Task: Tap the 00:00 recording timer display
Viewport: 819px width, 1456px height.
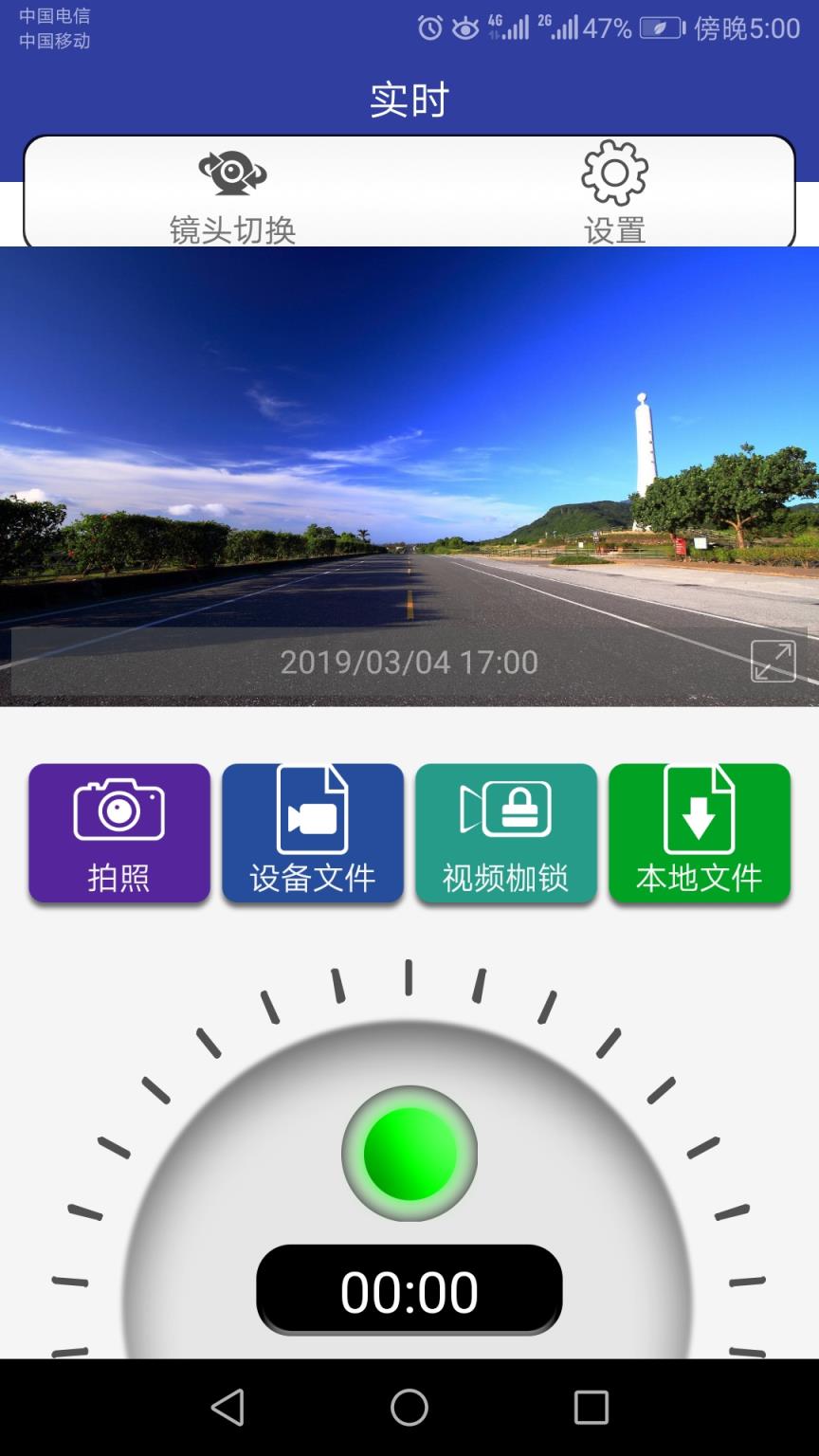Action: click(x=409, y=1289)
